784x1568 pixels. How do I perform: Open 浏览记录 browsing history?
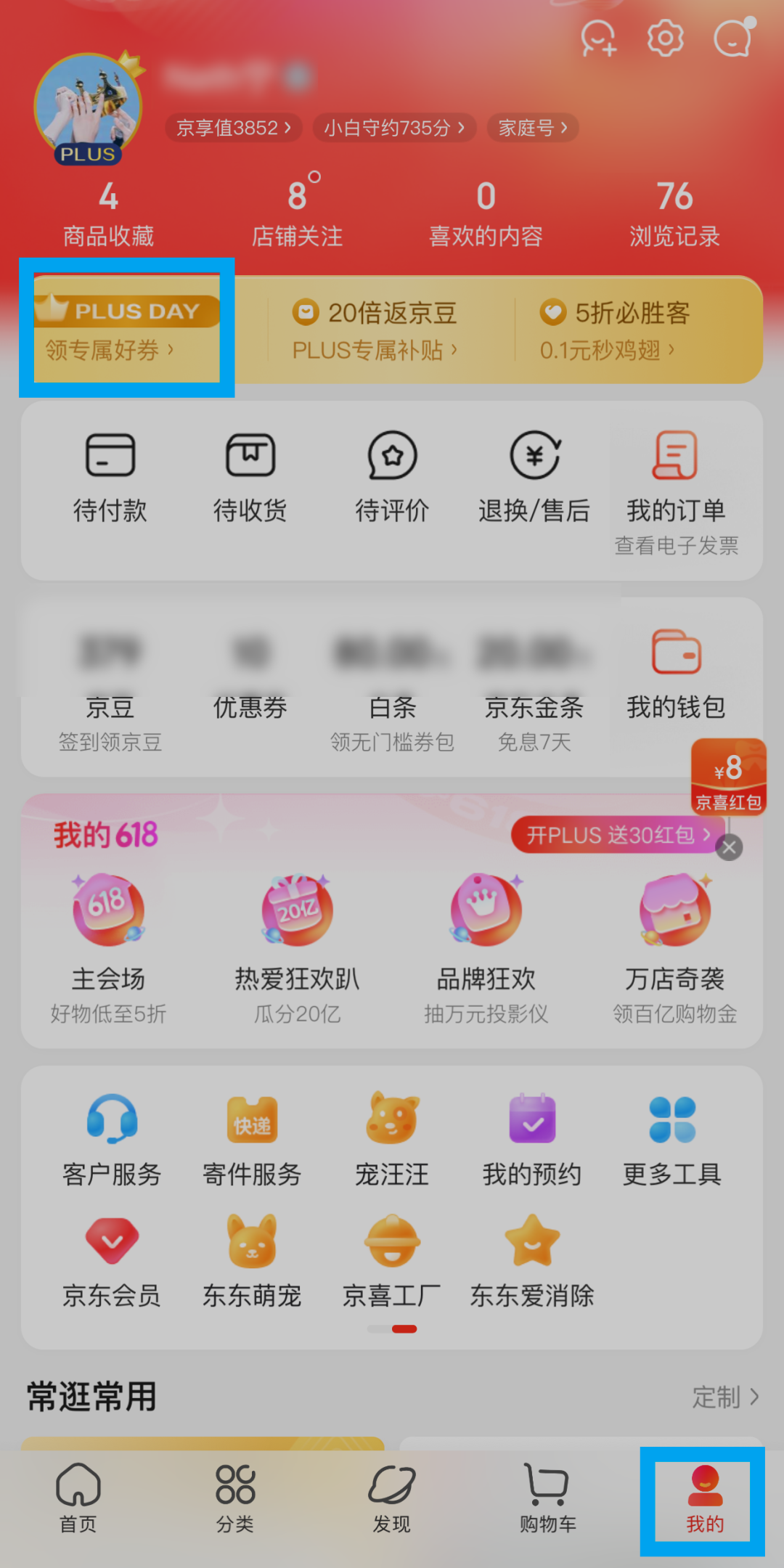coord(674,215)
